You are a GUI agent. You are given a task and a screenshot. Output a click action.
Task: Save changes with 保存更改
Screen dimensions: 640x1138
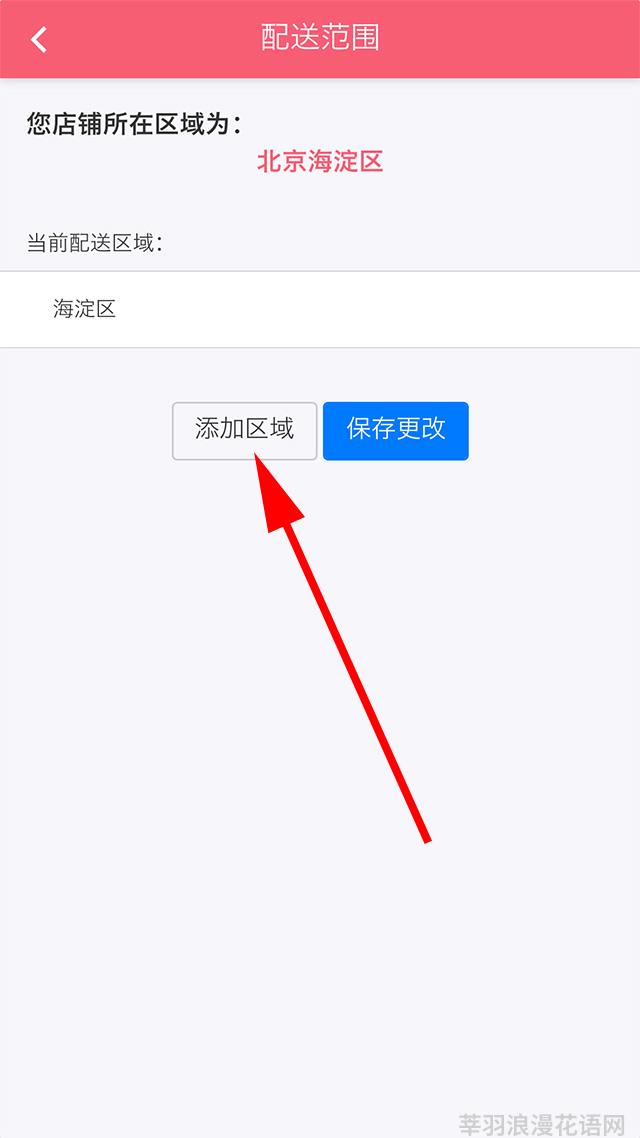coord(395,431)
